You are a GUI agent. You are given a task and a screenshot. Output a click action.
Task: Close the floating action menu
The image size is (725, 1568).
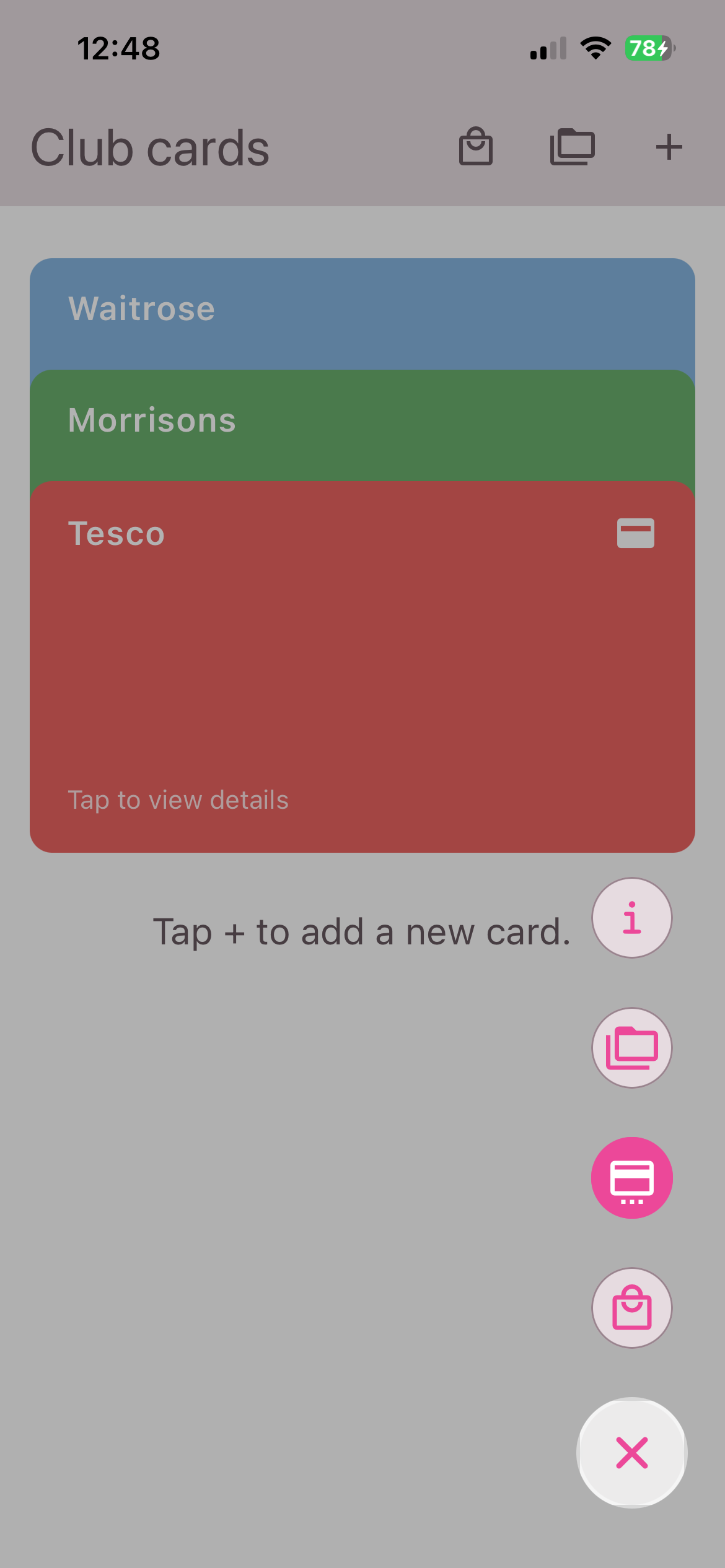point(631,1452)
